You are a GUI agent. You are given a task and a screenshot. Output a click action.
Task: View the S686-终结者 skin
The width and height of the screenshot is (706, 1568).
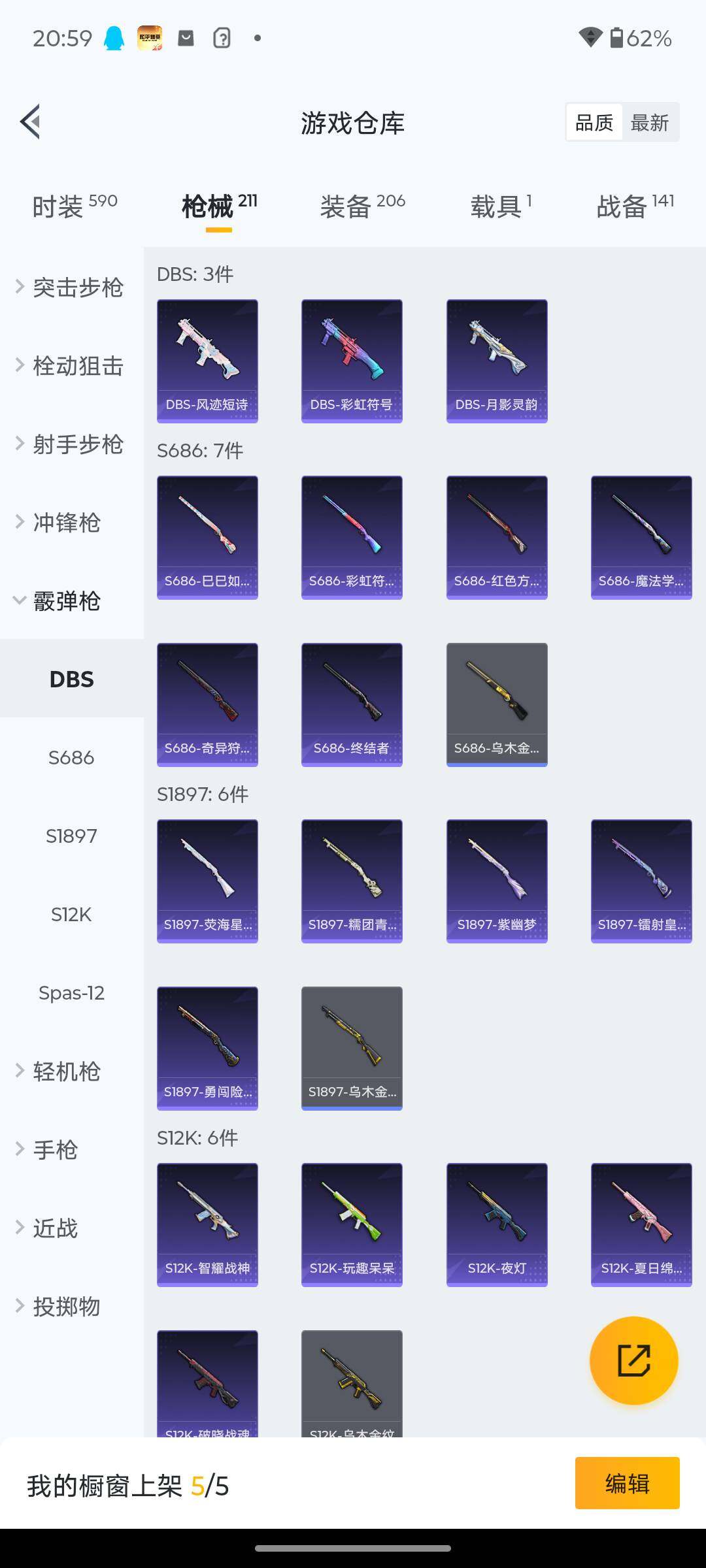(352, 704)
